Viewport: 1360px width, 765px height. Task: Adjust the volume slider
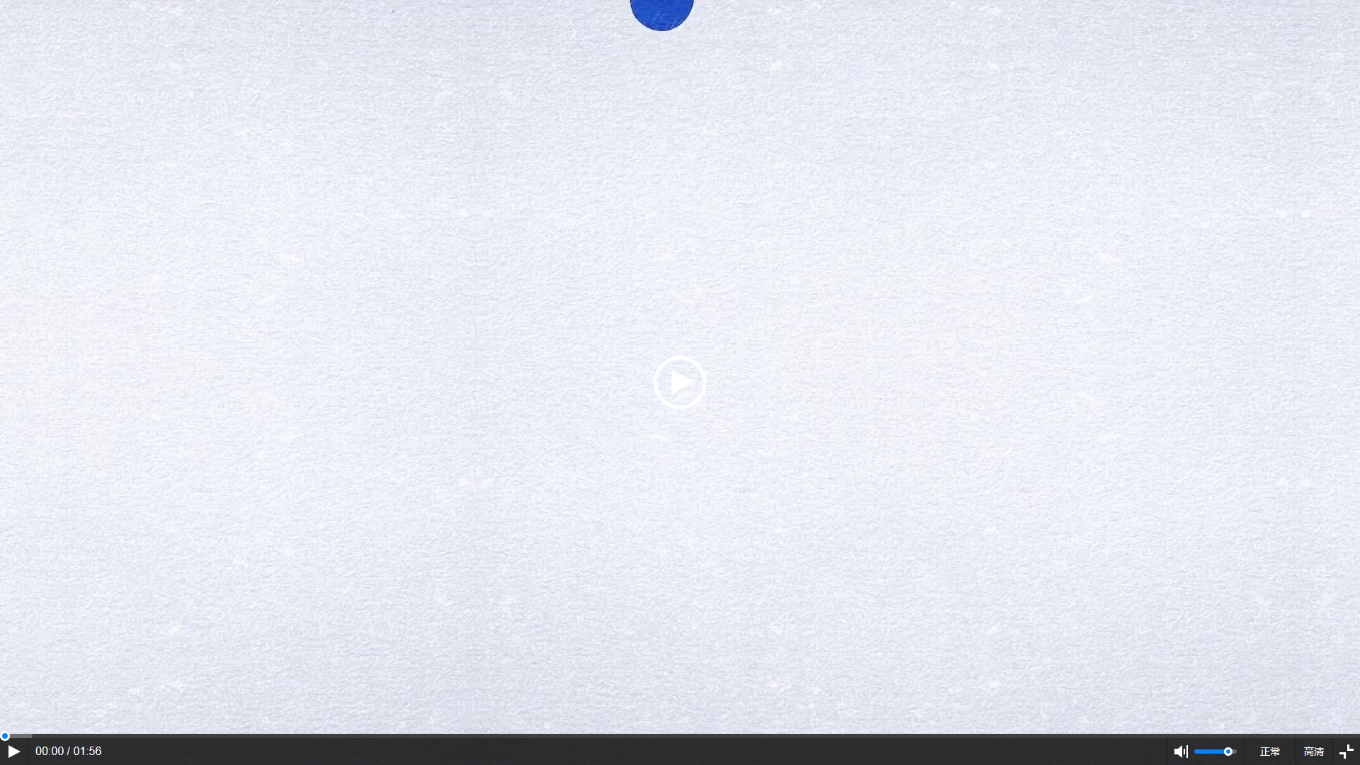tap(1215, 751)
